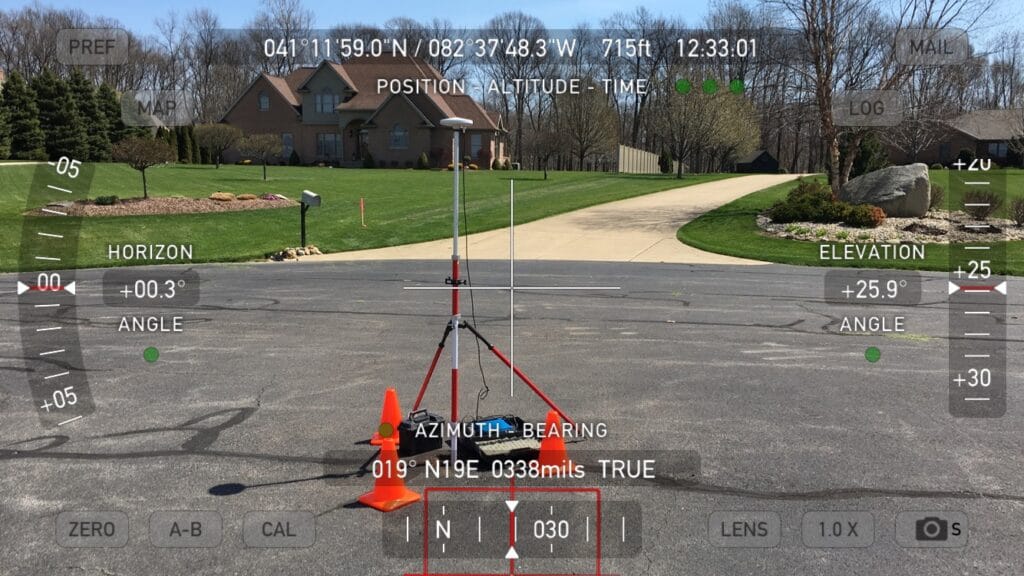Image resolution: width=1024 pixels, height=576 pixels.
Task: Change the 1.0 X zoom level
Action: click(x=838, y=529)
